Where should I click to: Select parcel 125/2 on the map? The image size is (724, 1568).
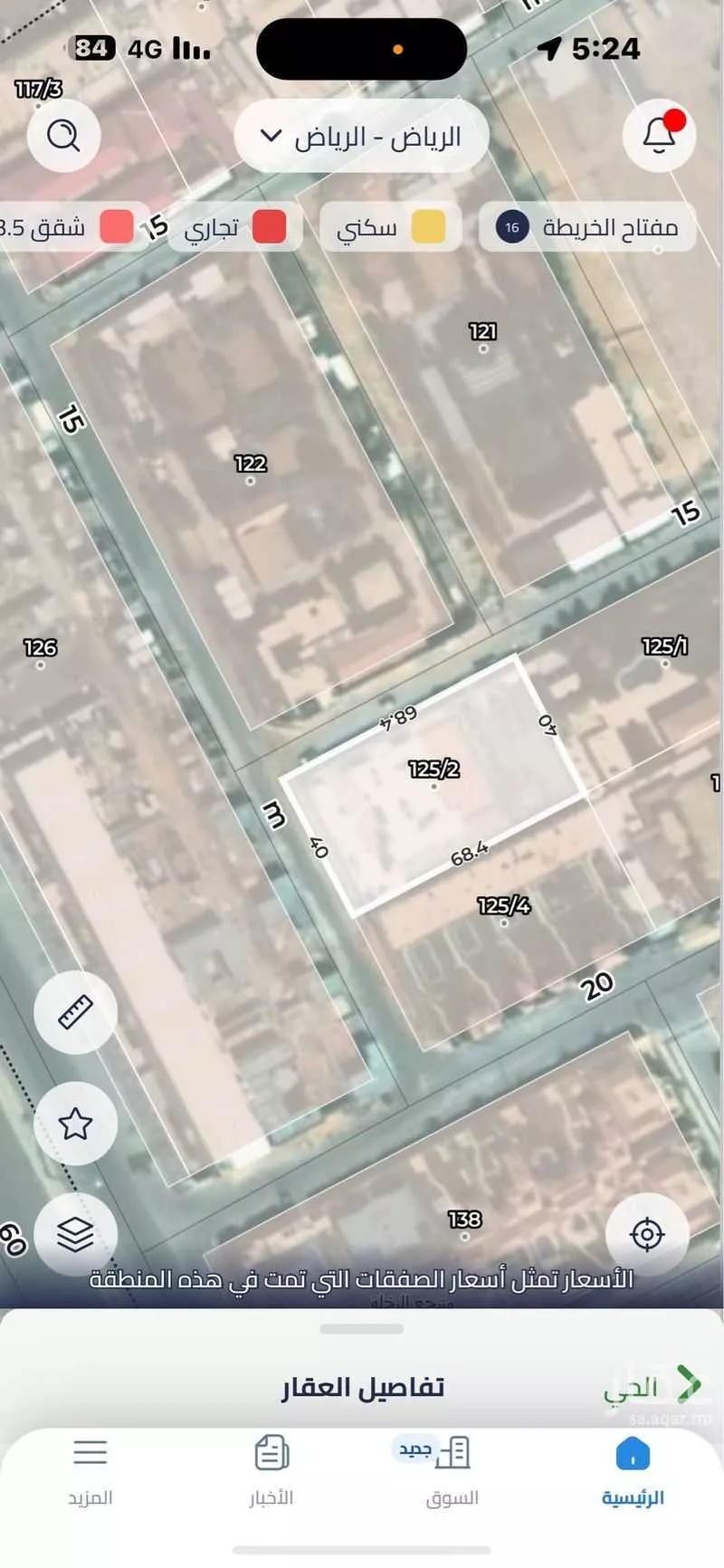click(x=433, y=783)
